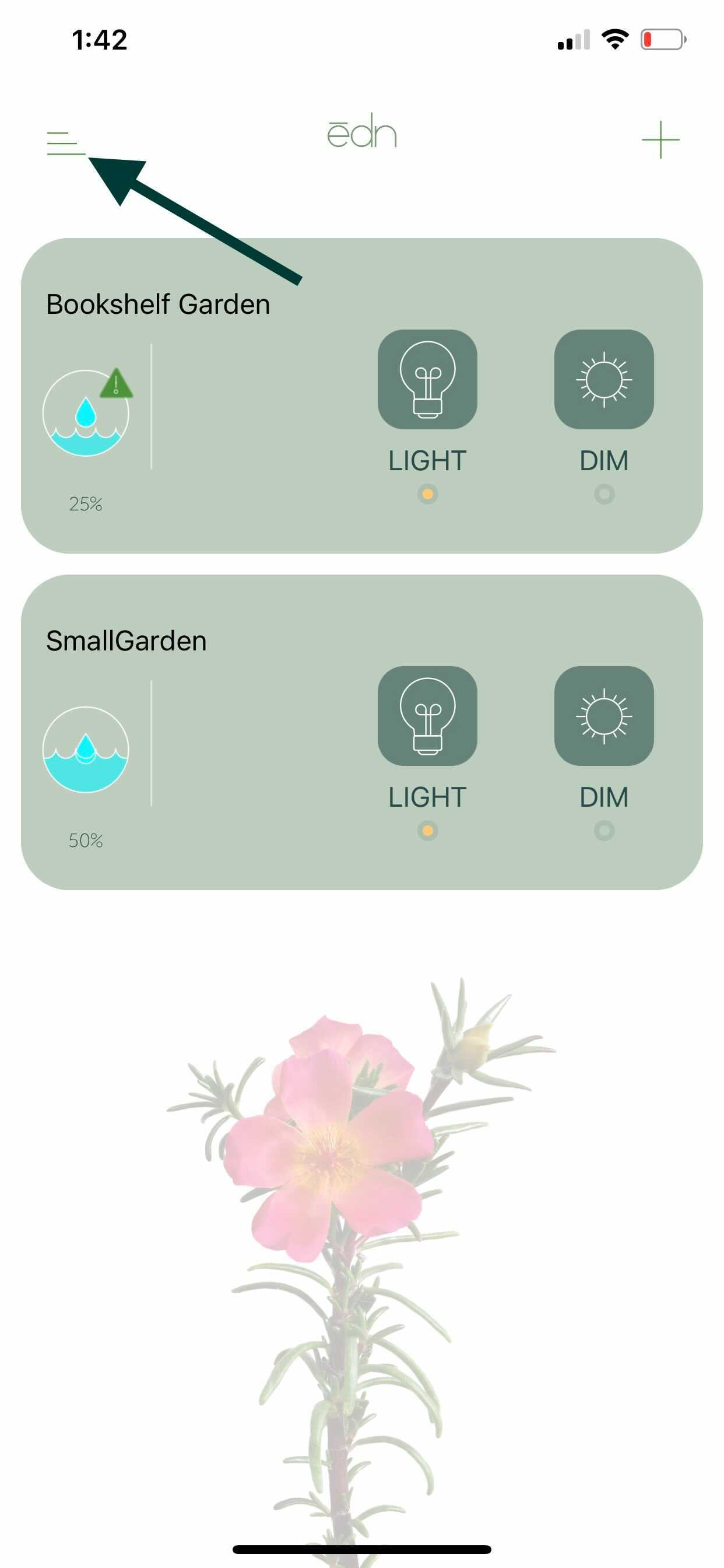724x1568 pixels.
Task: Open the hamburger menu
Action: (66, 142)
